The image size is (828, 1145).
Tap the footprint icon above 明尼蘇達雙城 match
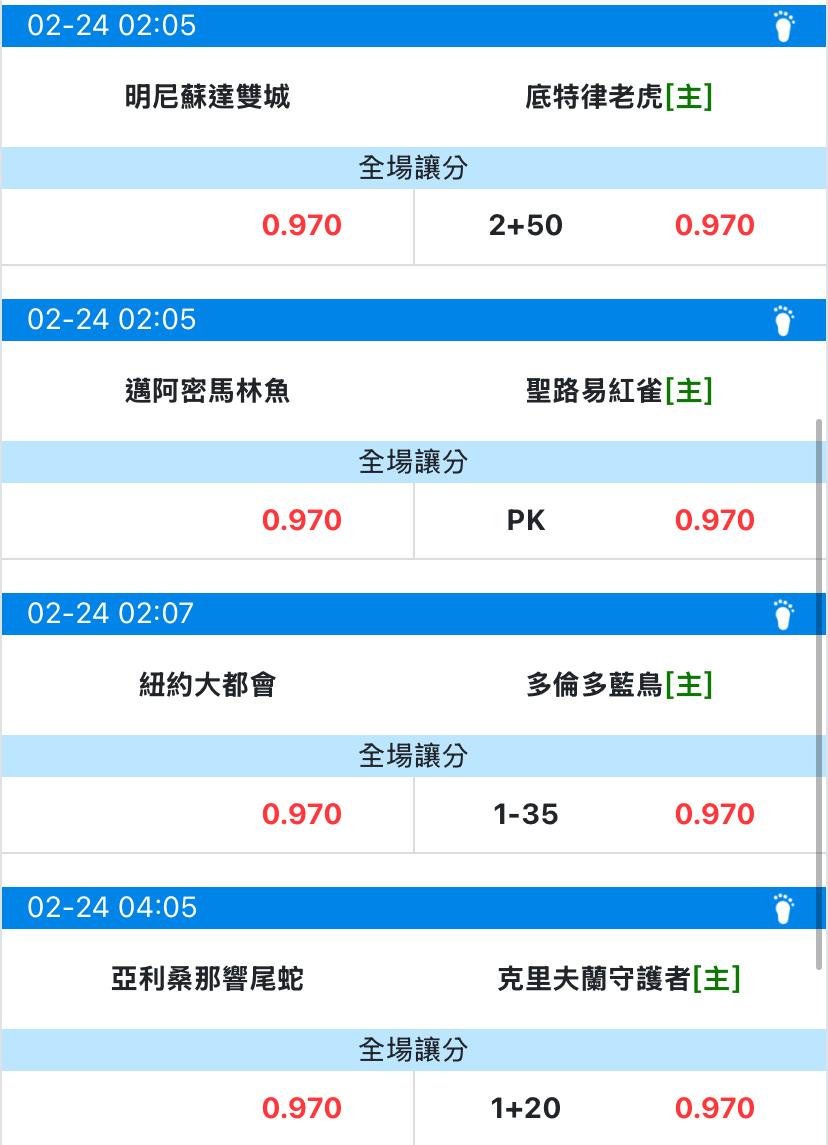783,27
